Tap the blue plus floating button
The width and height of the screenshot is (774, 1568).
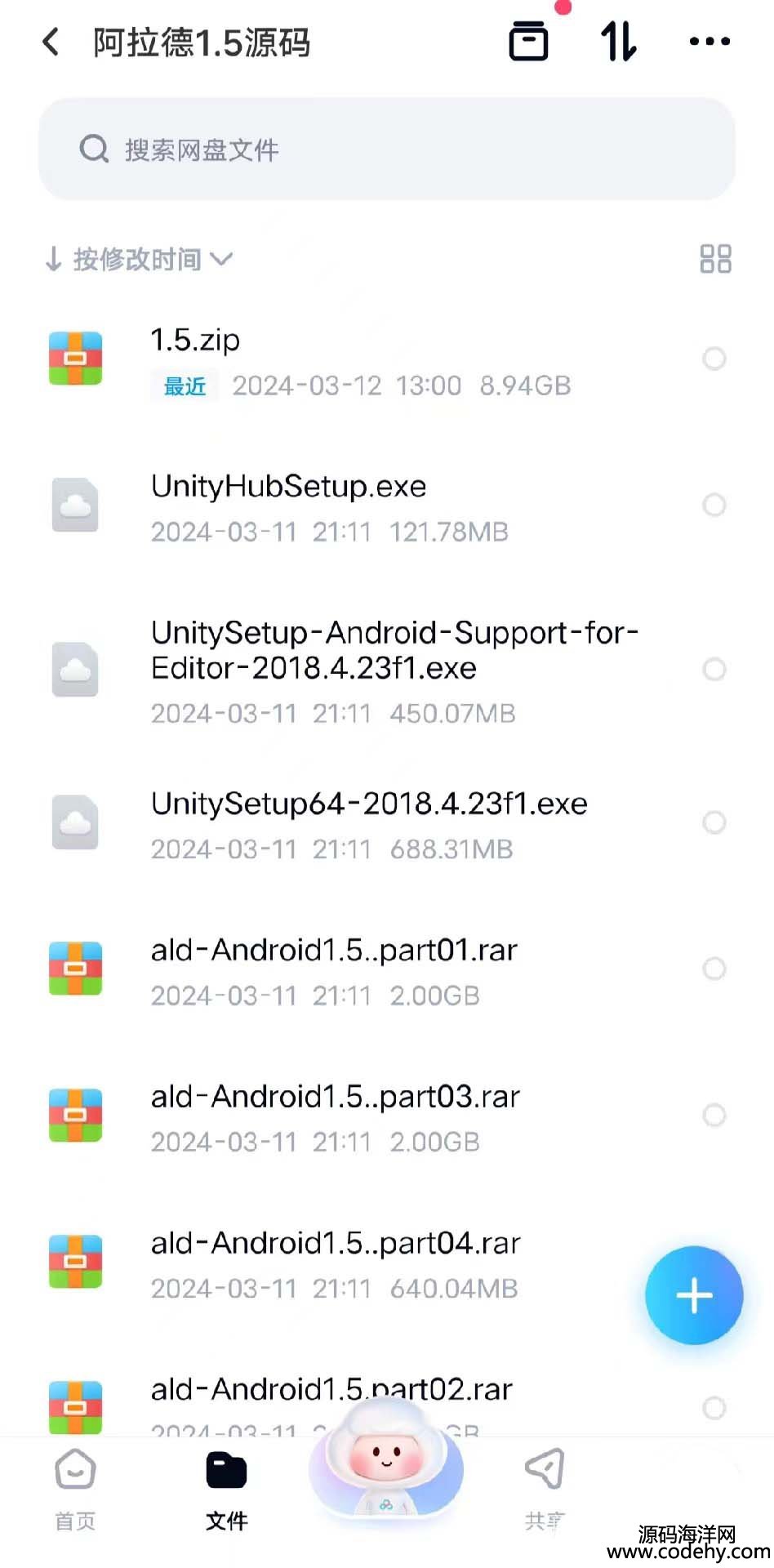click(x=694, y=1295)
